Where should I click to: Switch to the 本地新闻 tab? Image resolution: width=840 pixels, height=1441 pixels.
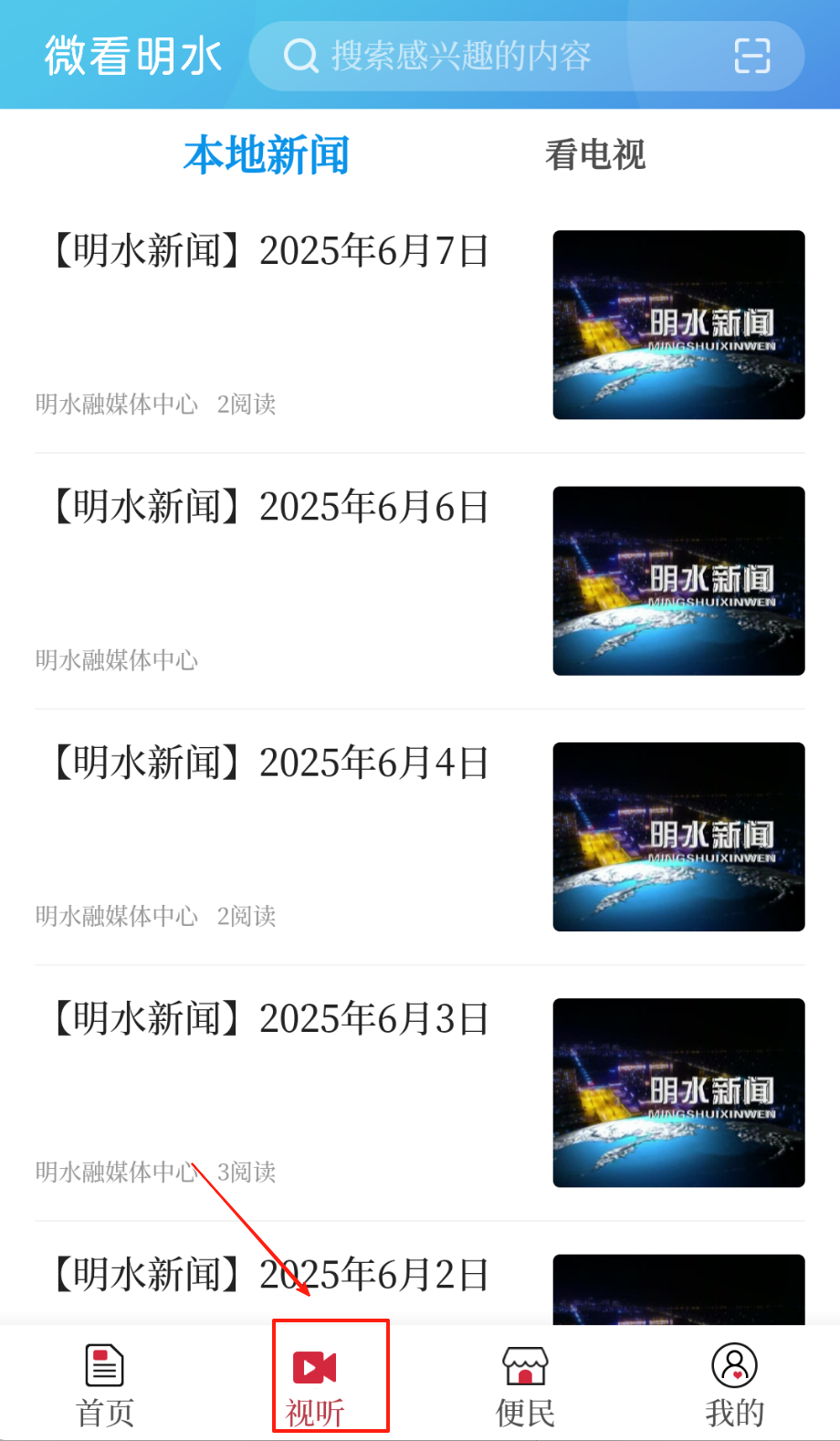[266, 155]
